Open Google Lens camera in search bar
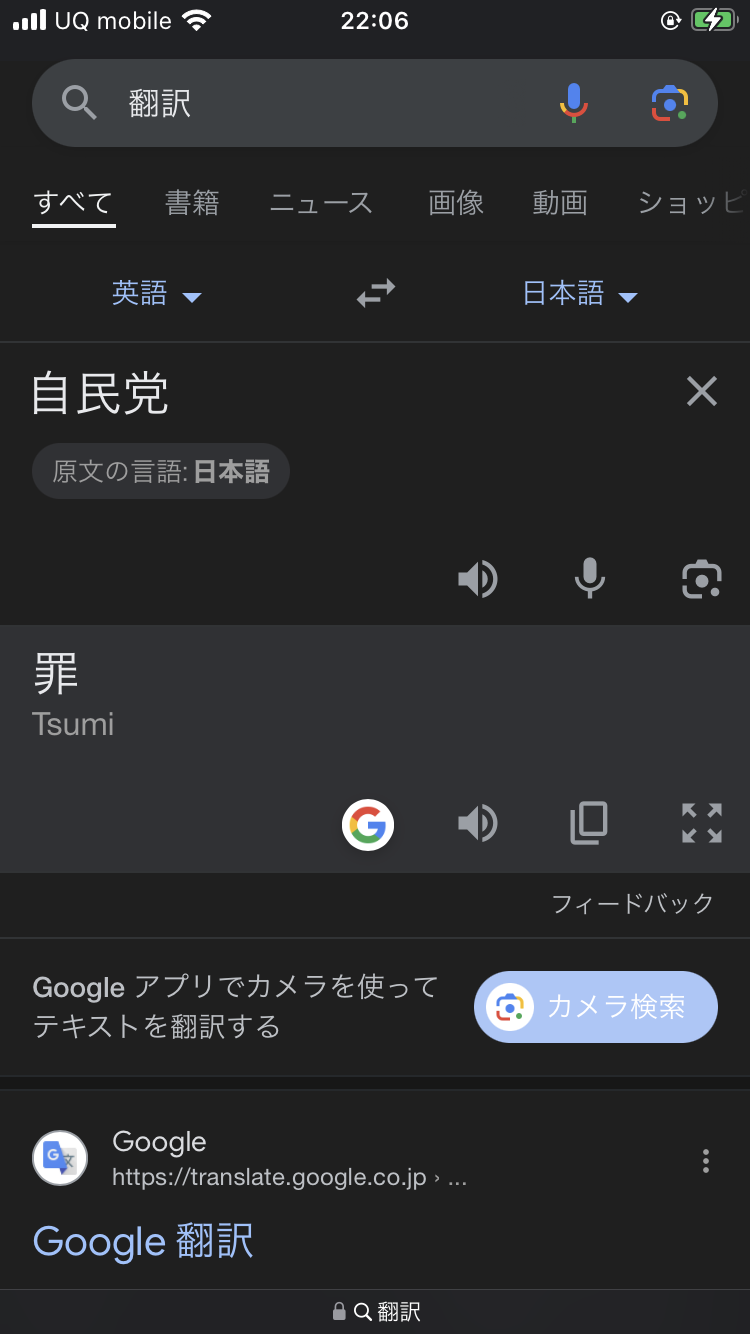750x1334 pixels. coord(670,103)
